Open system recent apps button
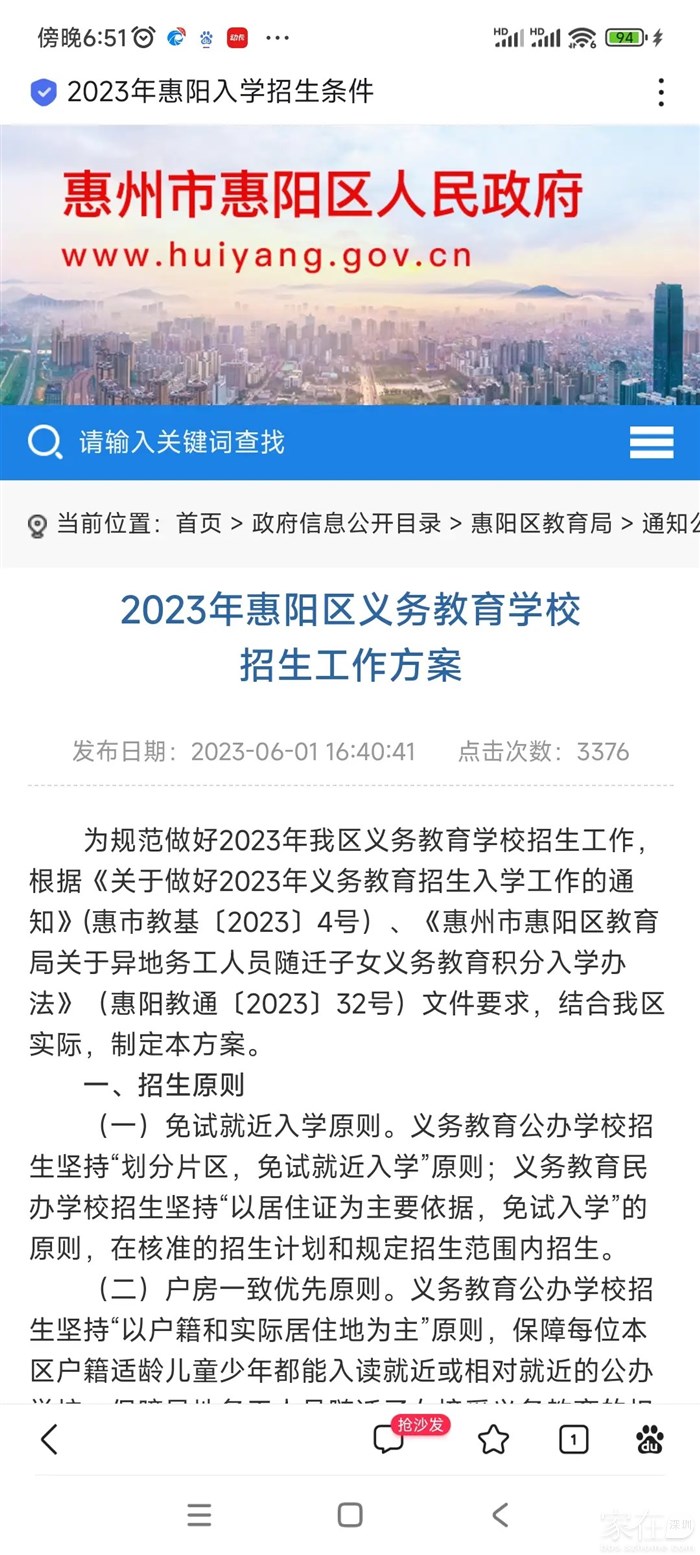The width and height of the screenshot is (700, 1555). pos(199,1514)
